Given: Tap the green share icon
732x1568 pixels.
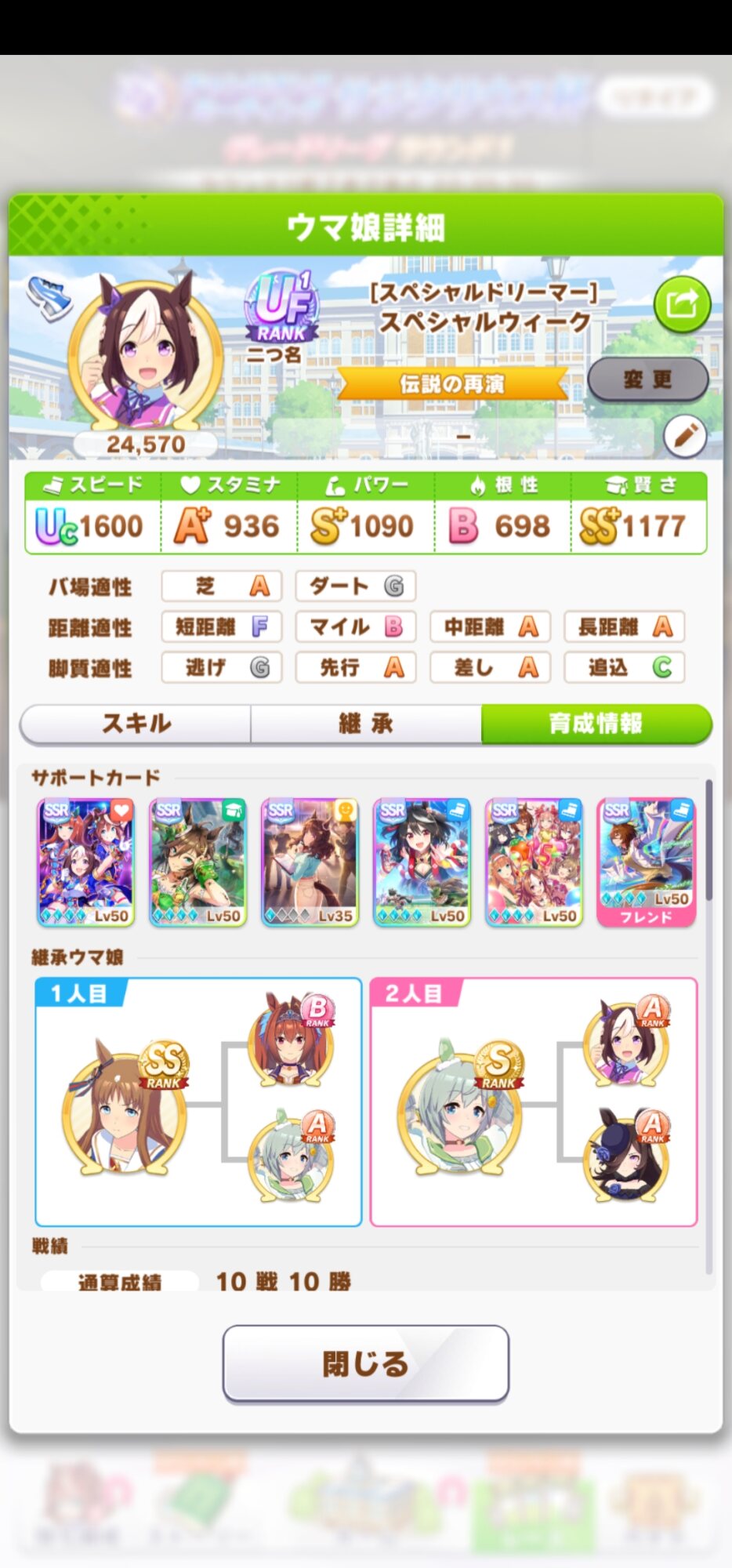Looking at the screenshot, I should [682, 303].
